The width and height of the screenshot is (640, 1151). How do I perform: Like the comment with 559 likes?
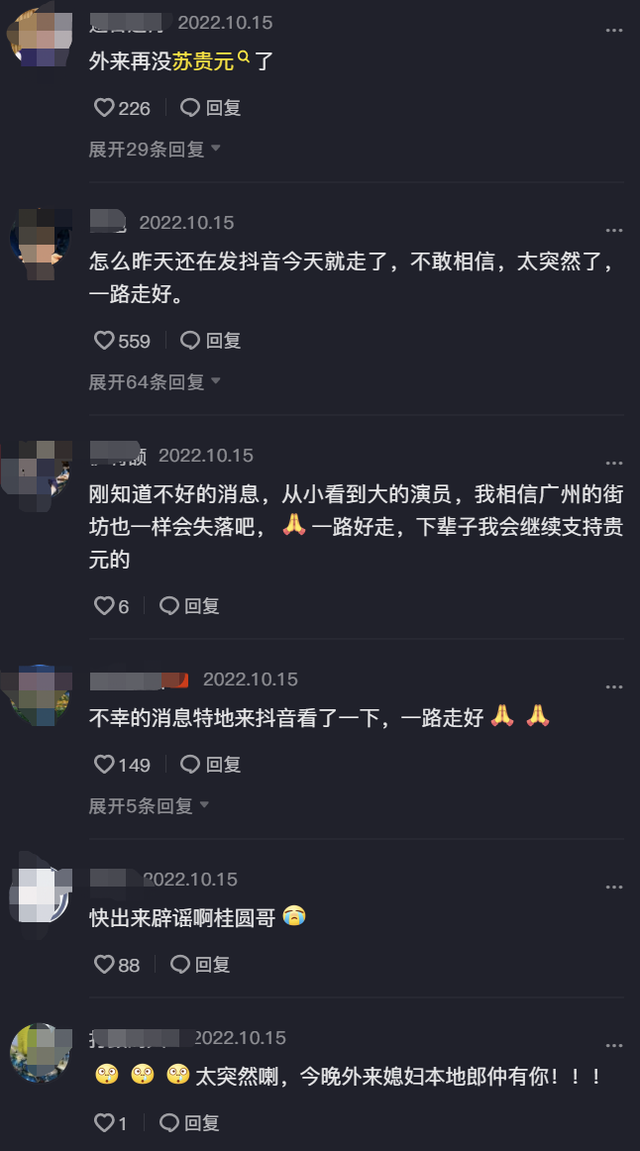pyautogui.click(x=104, y=341)
